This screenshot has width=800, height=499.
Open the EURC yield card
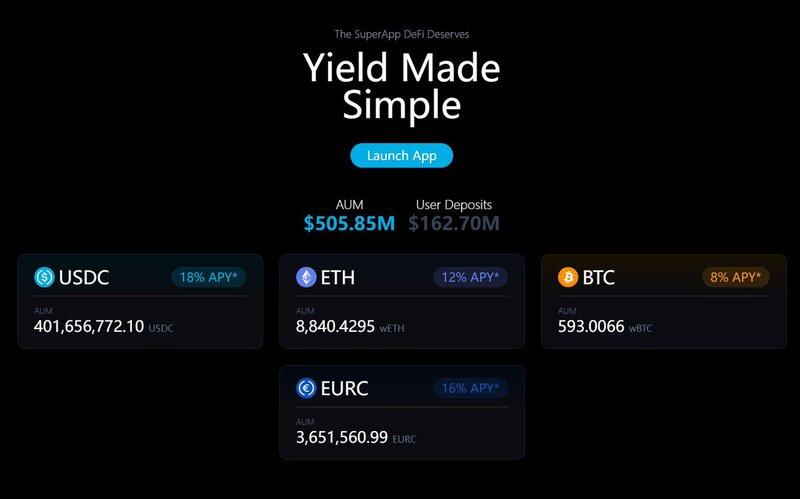(x=401, y=412)
